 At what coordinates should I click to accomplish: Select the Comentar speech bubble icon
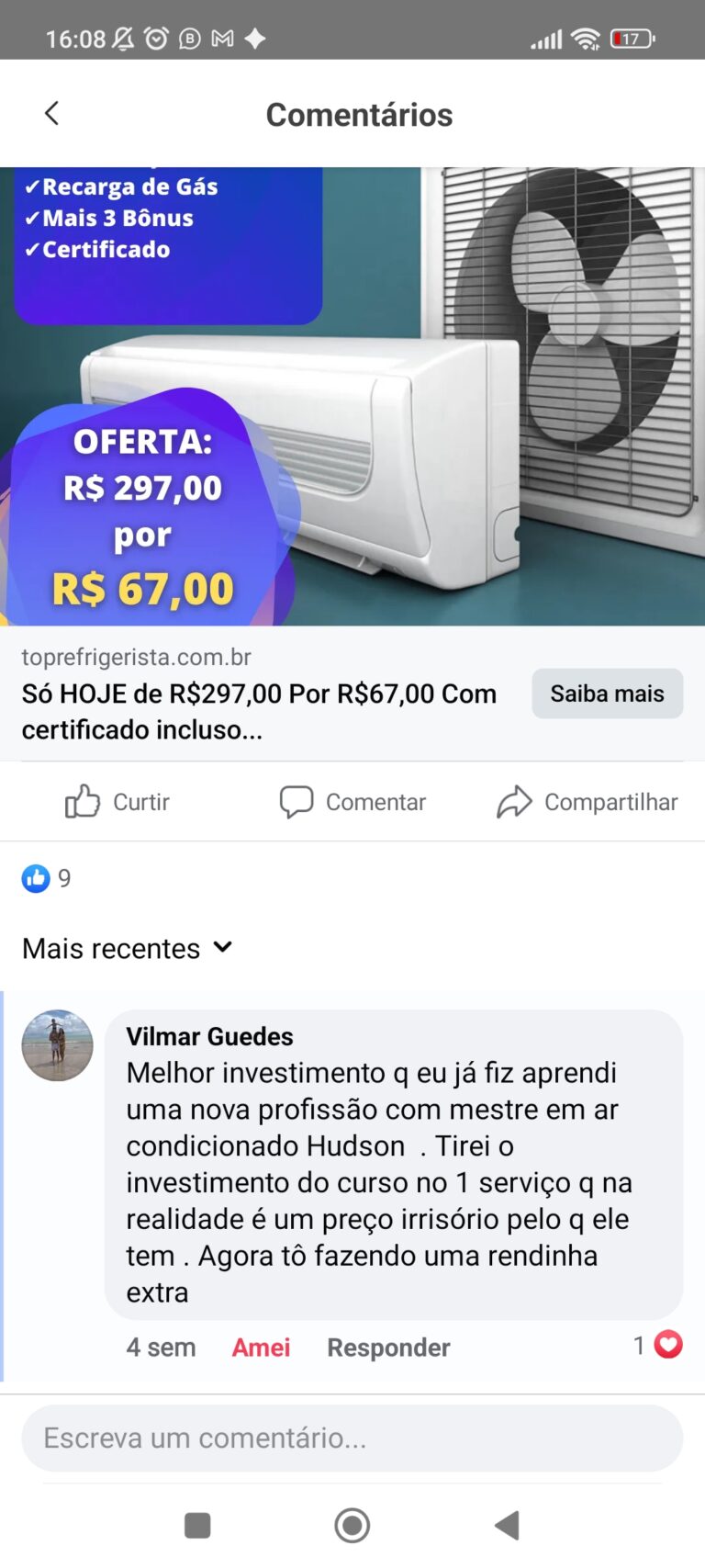(x=297, y=801)
